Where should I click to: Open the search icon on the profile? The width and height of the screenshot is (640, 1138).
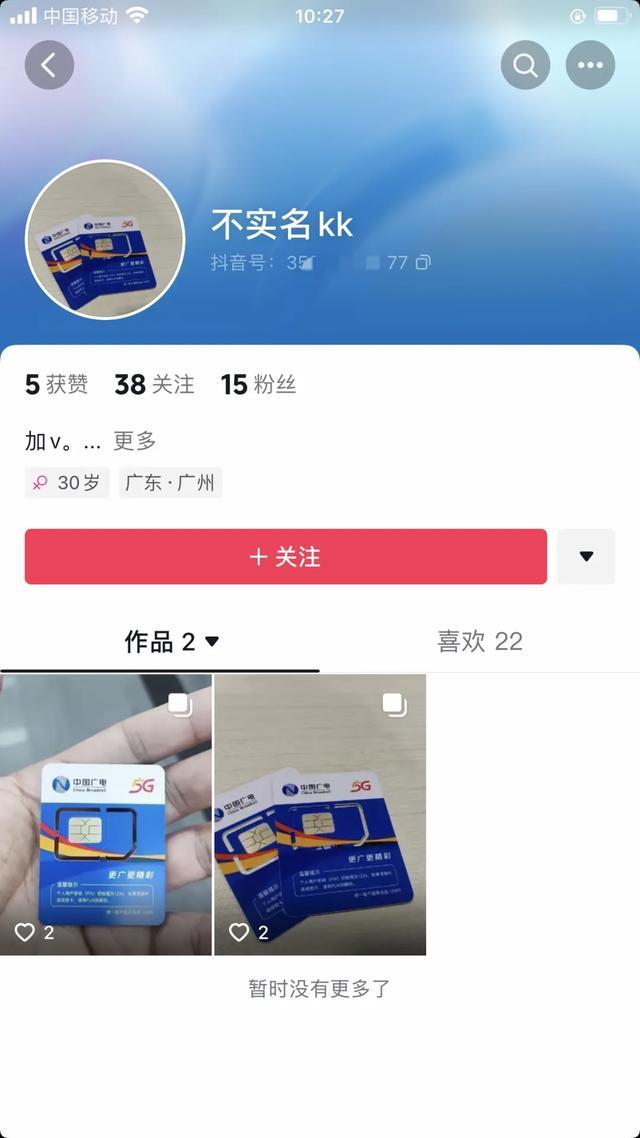[x=525, y=65]
